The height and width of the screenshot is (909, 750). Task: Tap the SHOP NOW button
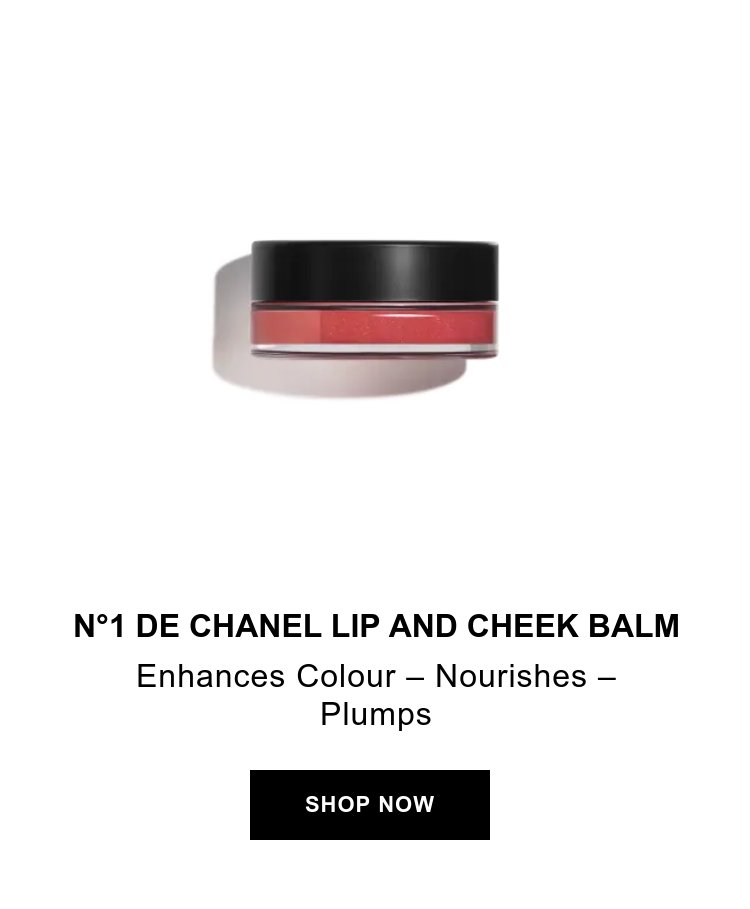click(369, 805)
